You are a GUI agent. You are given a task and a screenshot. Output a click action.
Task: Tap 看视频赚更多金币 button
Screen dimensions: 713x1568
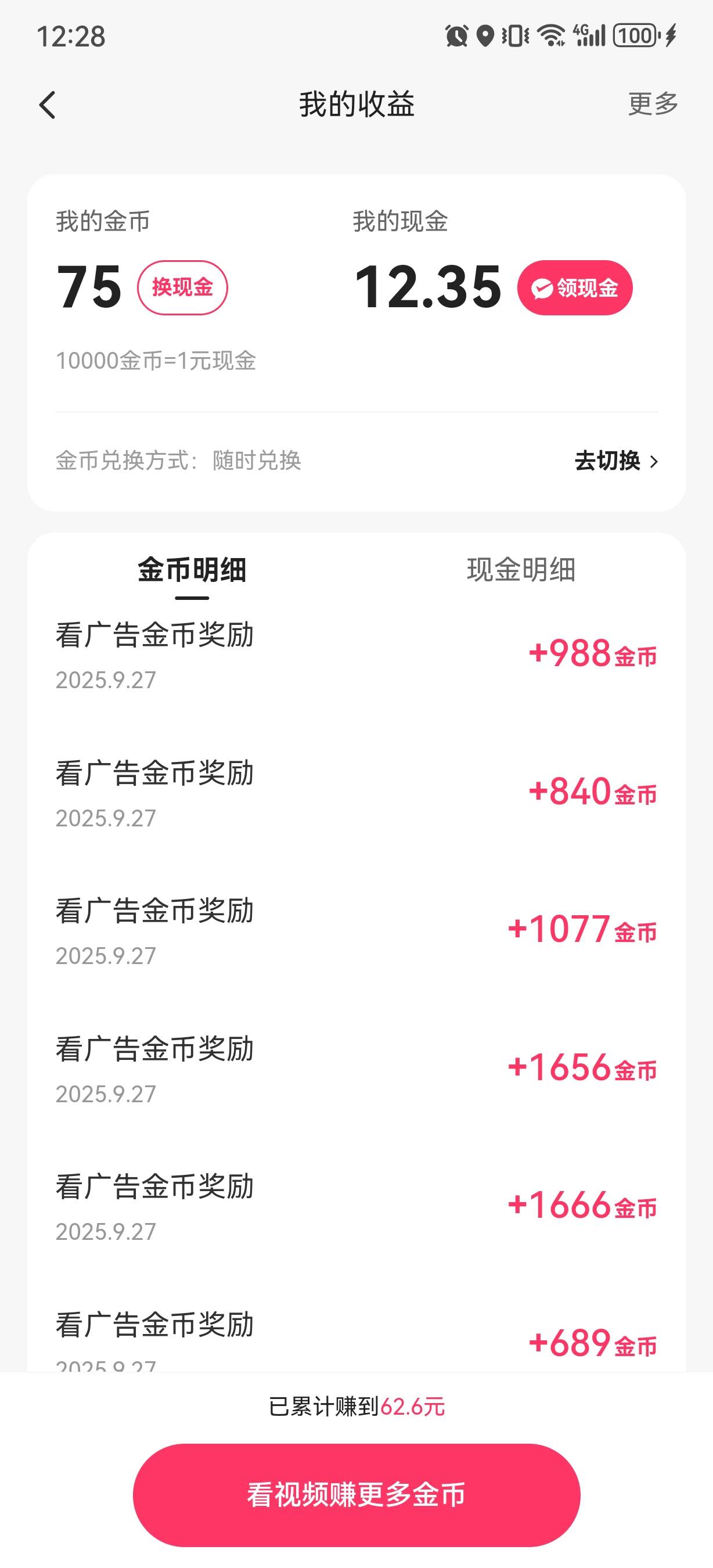356,1495
